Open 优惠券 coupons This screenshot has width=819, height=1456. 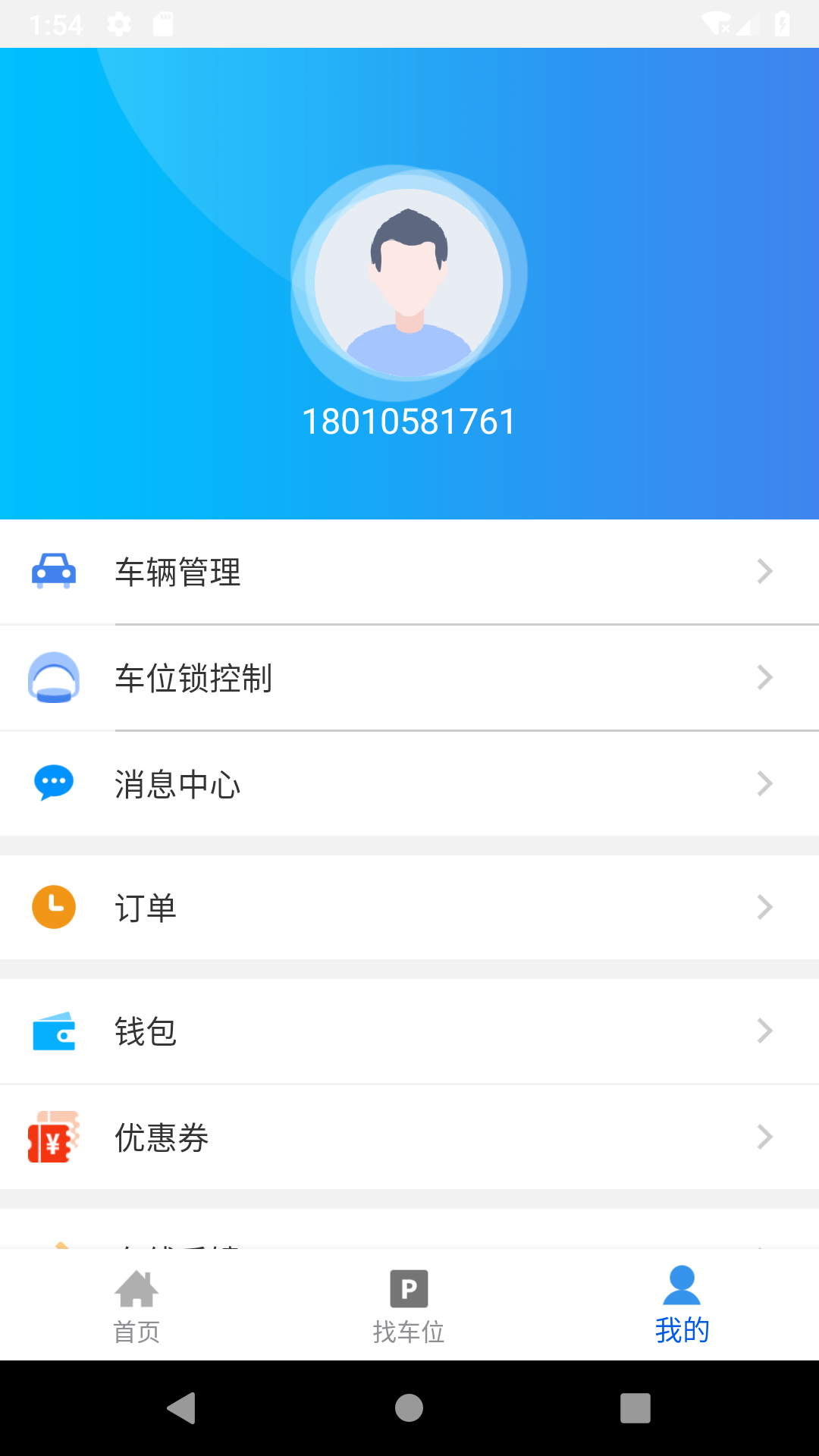point(409,1137)
